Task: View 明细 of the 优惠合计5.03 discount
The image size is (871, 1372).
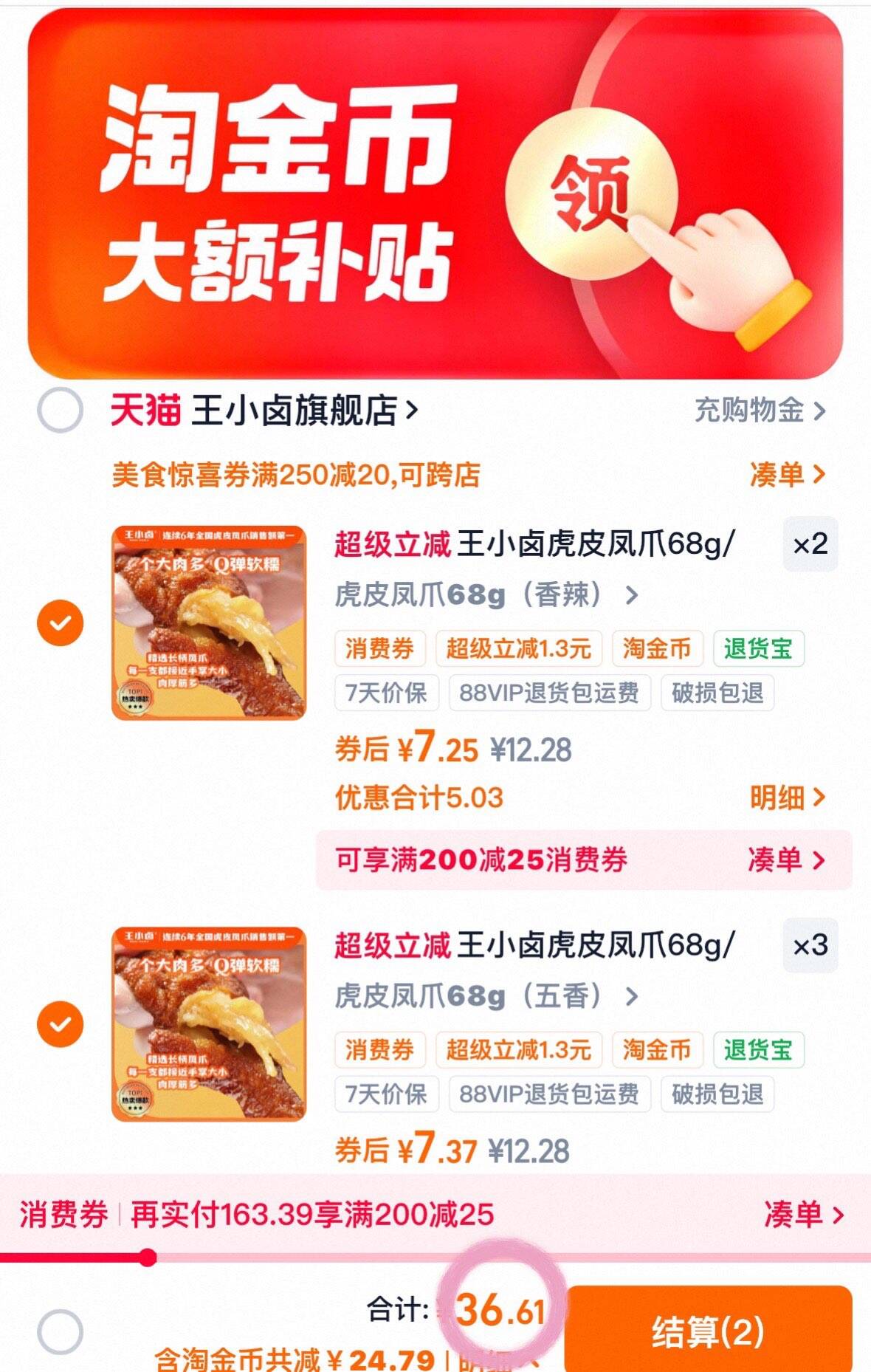Action: (x=786, y=798)
